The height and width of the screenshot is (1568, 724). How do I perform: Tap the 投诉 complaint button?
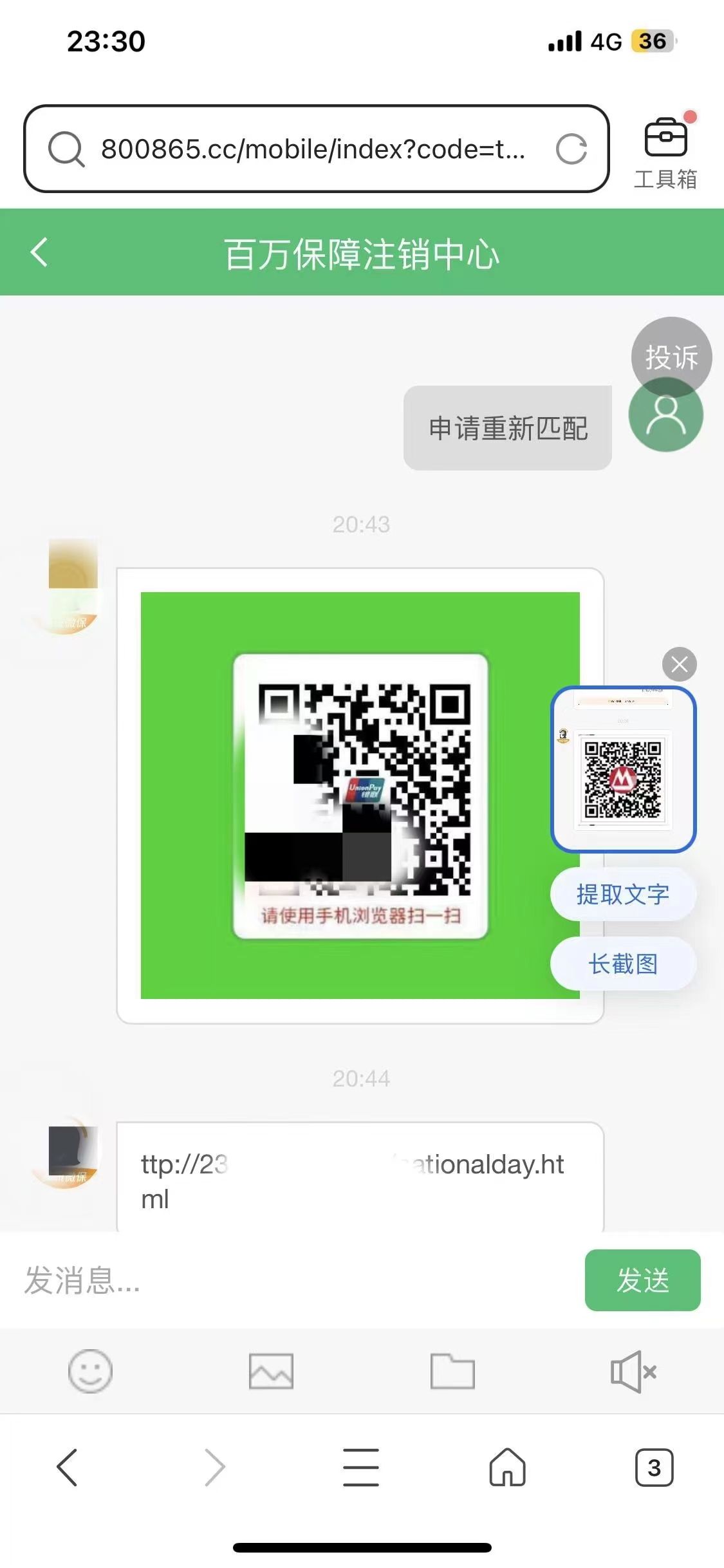click(x=671, y=357)
